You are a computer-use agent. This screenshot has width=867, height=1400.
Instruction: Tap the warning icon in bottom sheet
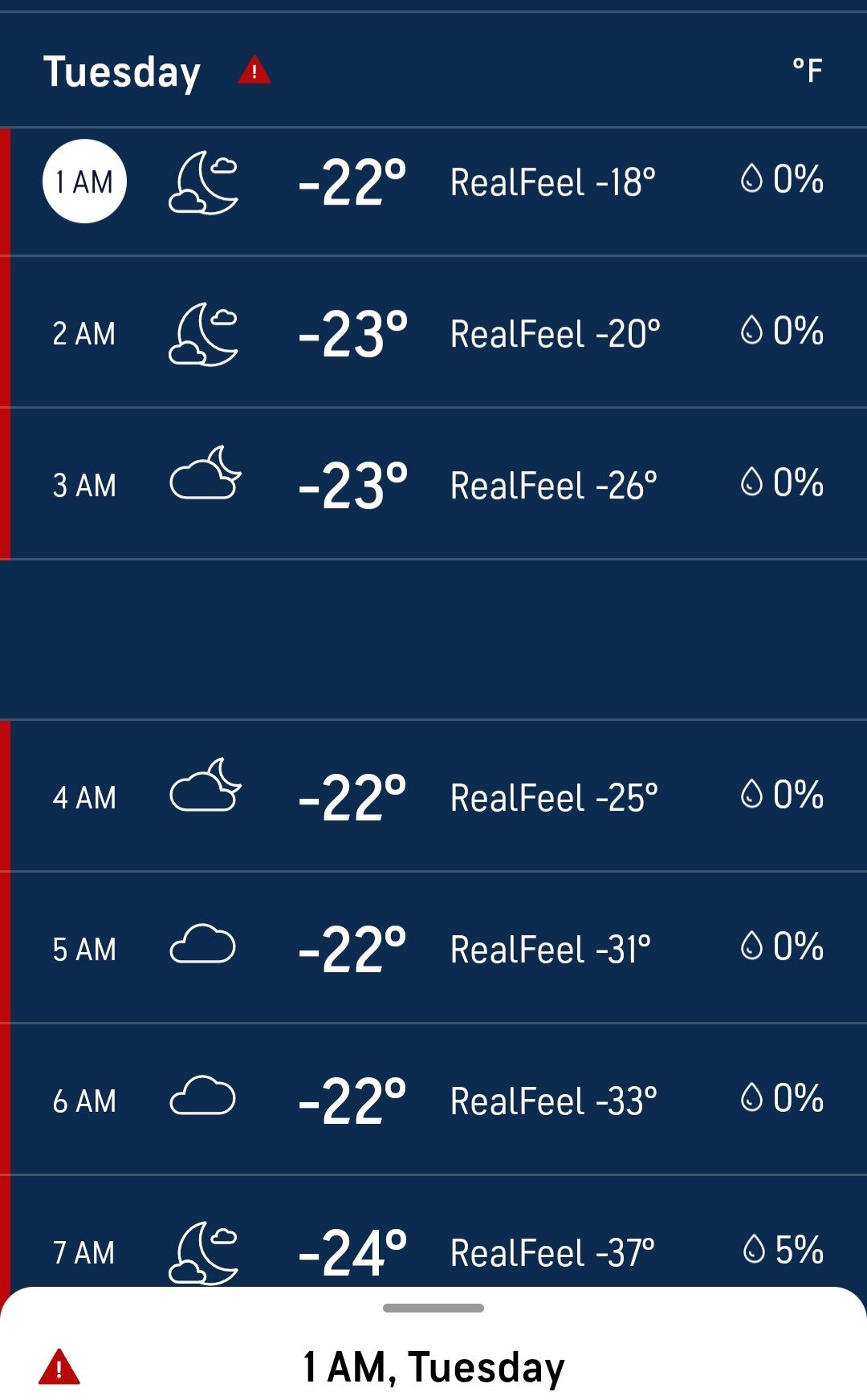pos(59,1367)
